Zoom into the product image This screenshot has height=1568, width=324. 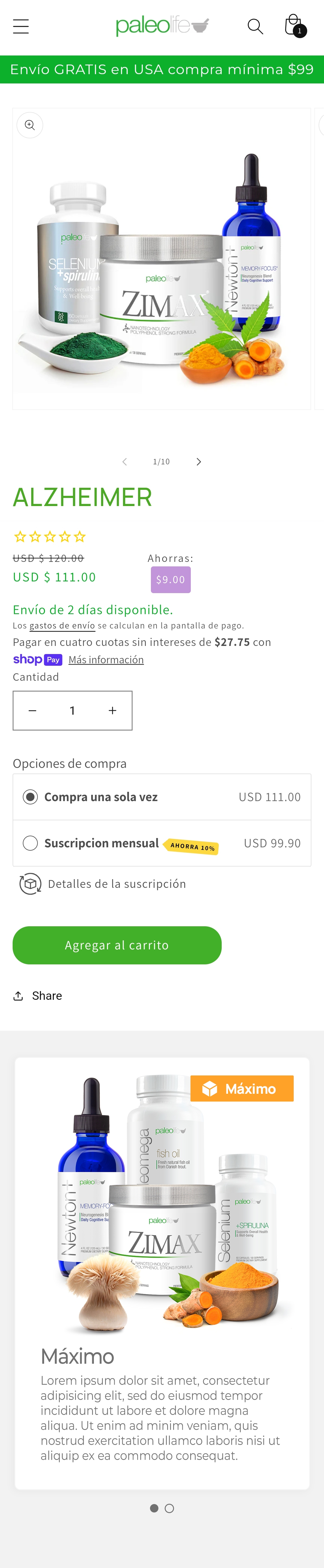tap(30, 125)
